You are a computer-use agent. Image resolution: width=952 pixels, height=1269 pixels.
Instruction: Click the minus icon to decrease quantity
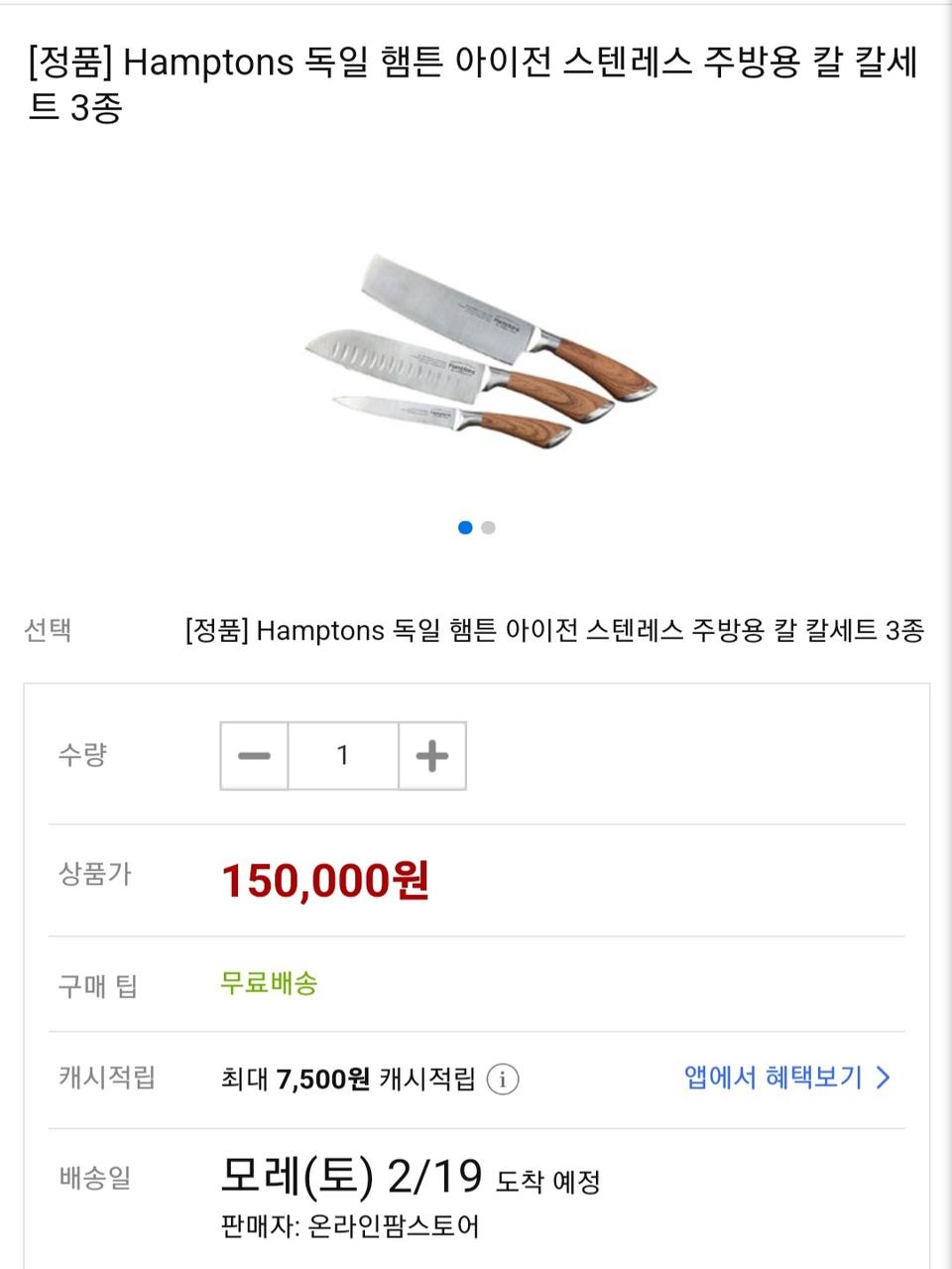pos(254,755)
